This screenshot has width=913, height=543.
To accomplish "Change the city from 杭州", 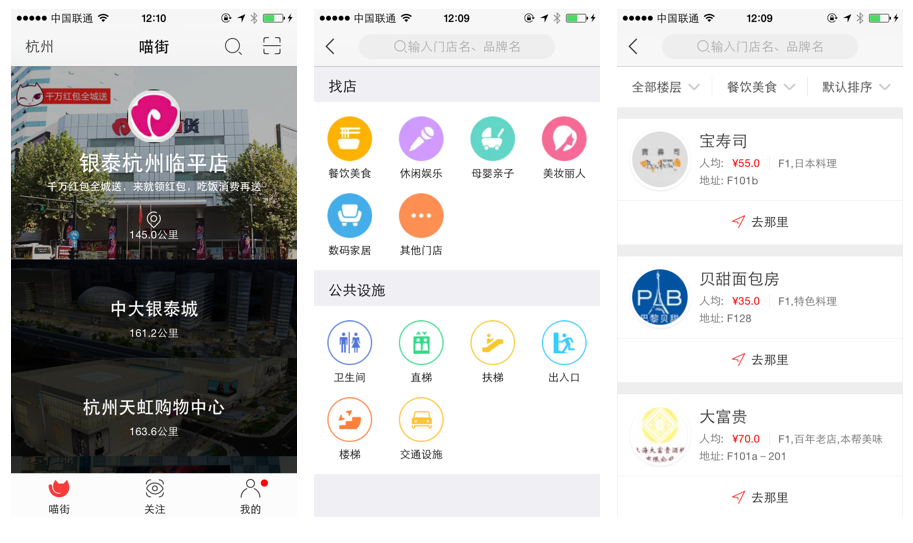I will (x=40, y=46).
